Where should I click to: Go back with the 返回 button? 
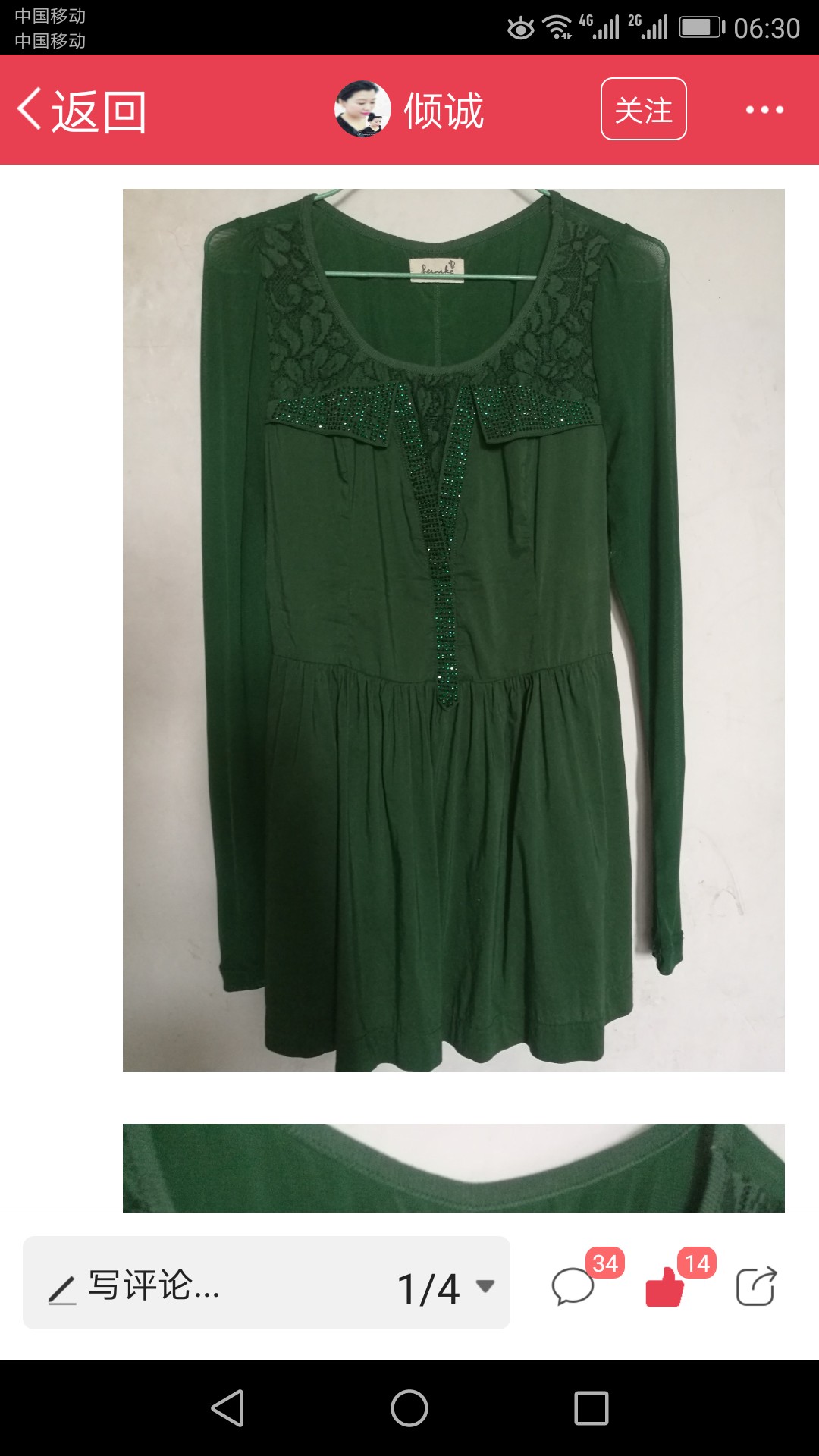82,111
